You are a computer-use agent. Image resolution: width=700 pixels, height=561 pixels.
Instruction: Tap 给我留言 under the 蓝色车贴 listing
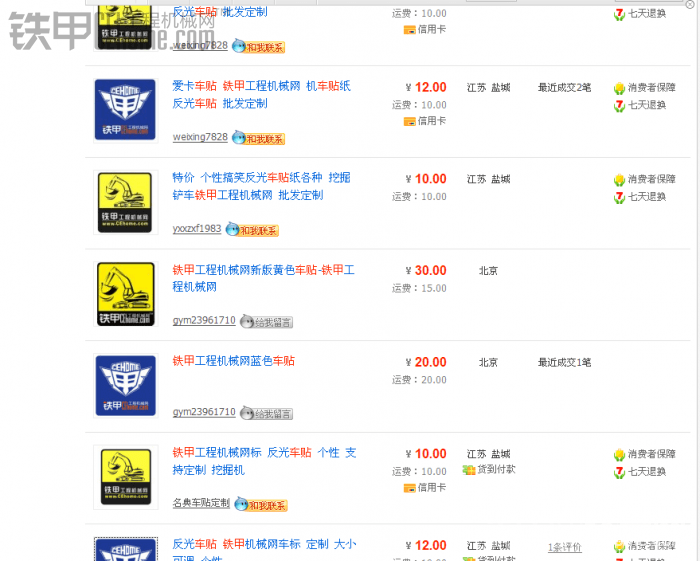click(x=266, y=413)
